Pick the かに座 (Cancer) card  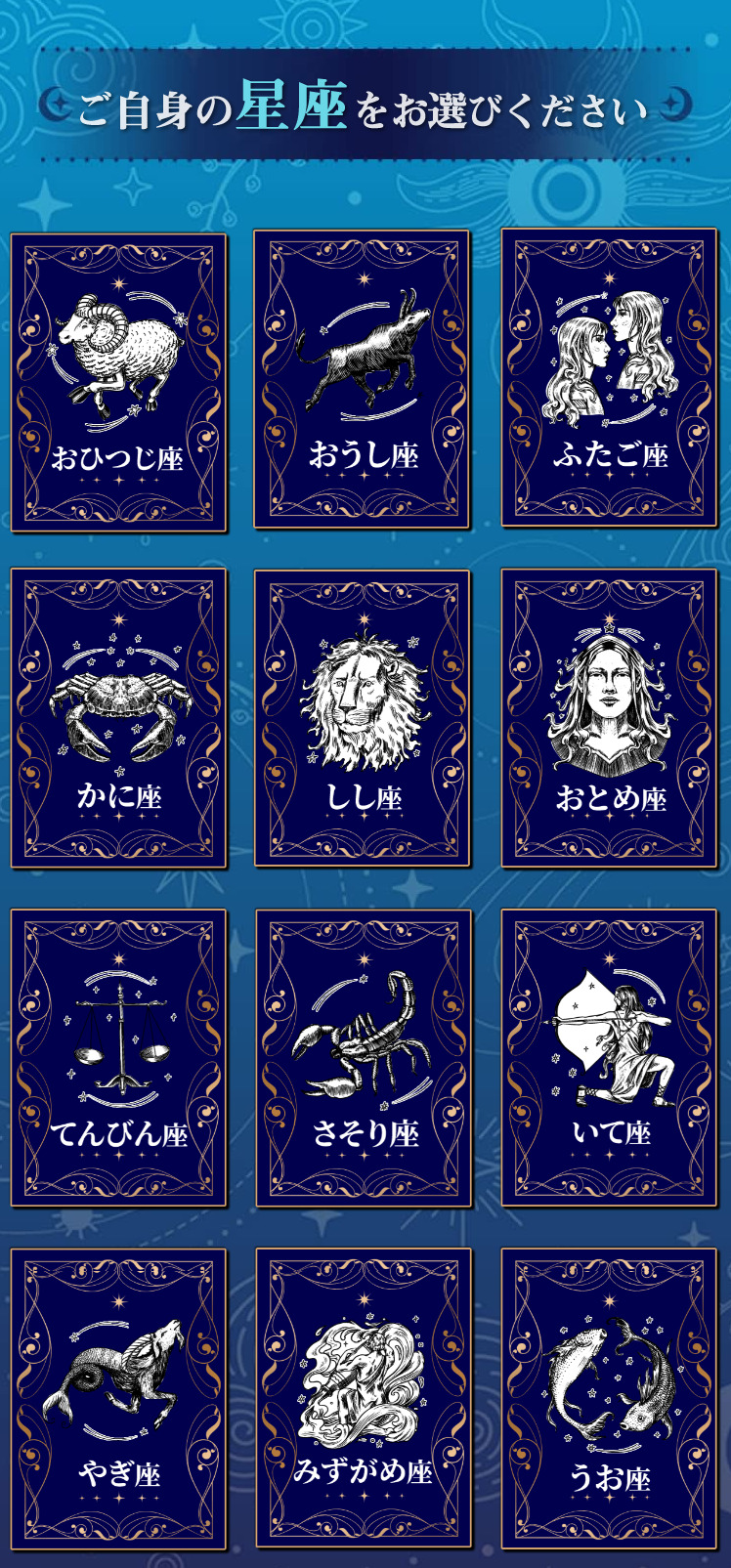point(118,718)
